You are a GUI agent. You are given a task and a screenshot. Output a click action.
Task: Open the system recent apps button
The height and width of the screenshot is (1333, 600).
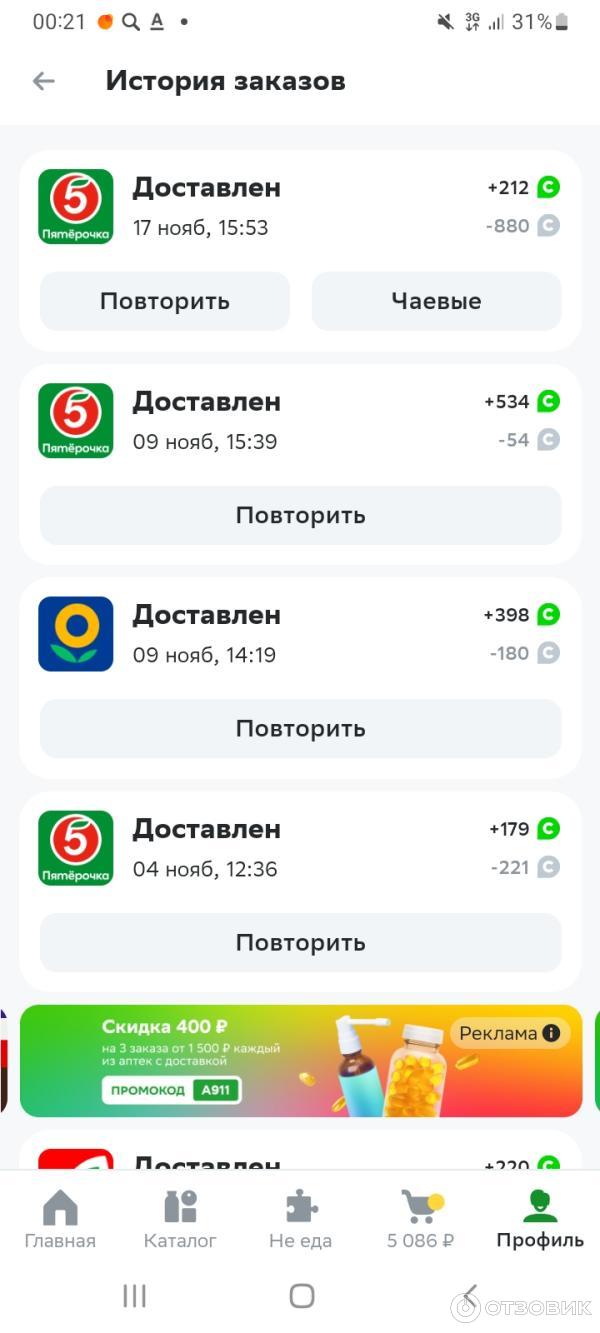(134, 1296)
